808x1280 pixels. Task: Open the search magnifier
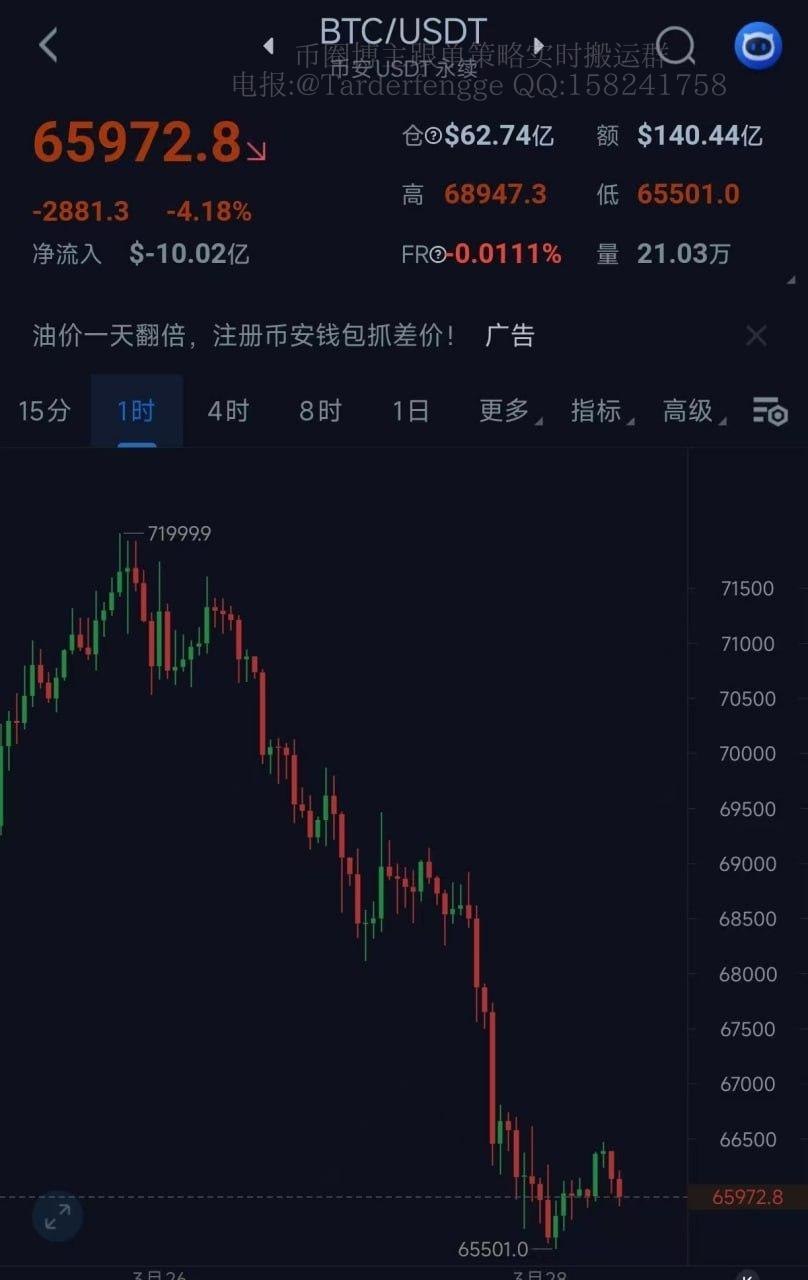[676, 45]
